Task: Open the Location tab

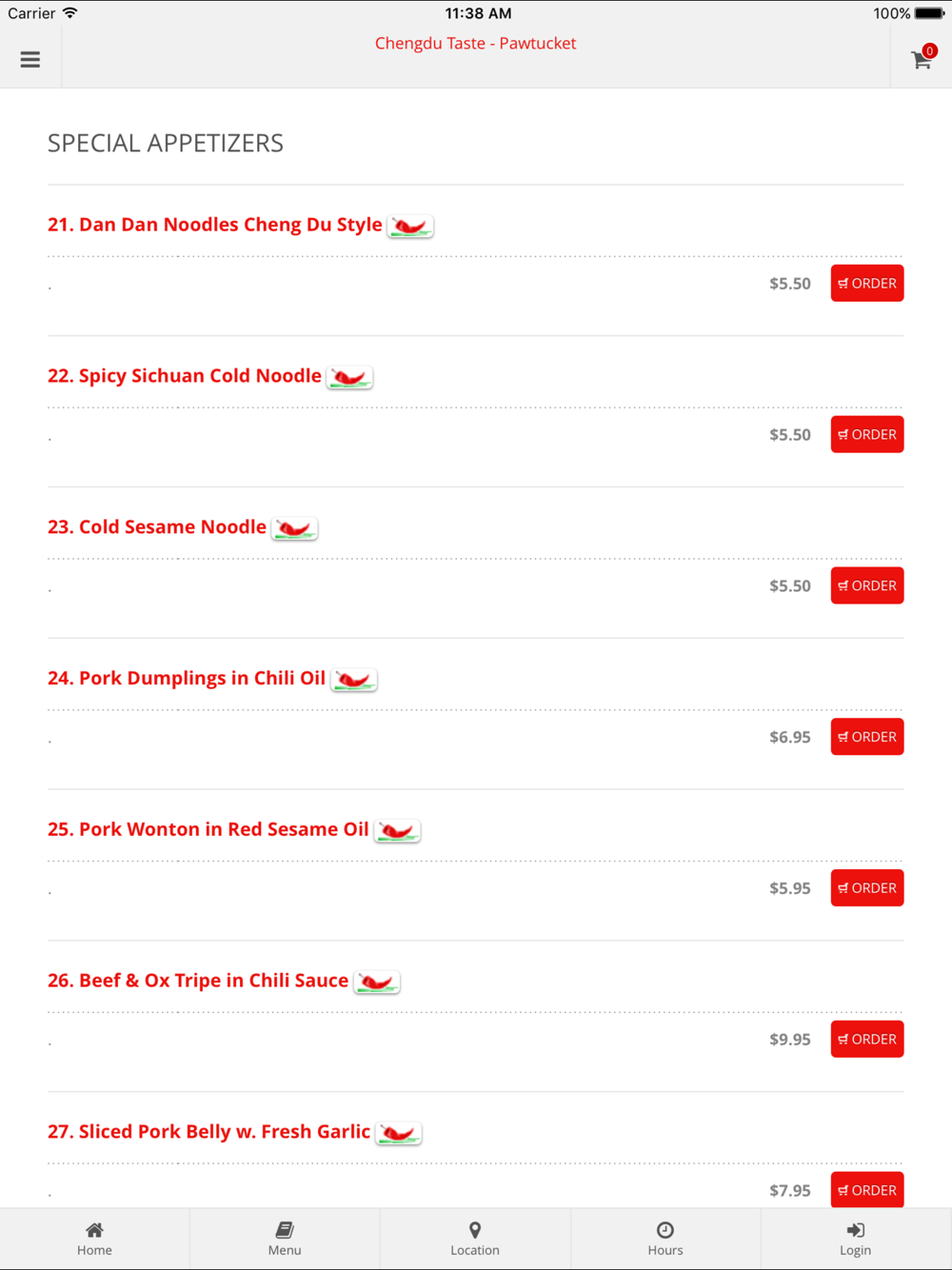Action: pos(475,1239)
